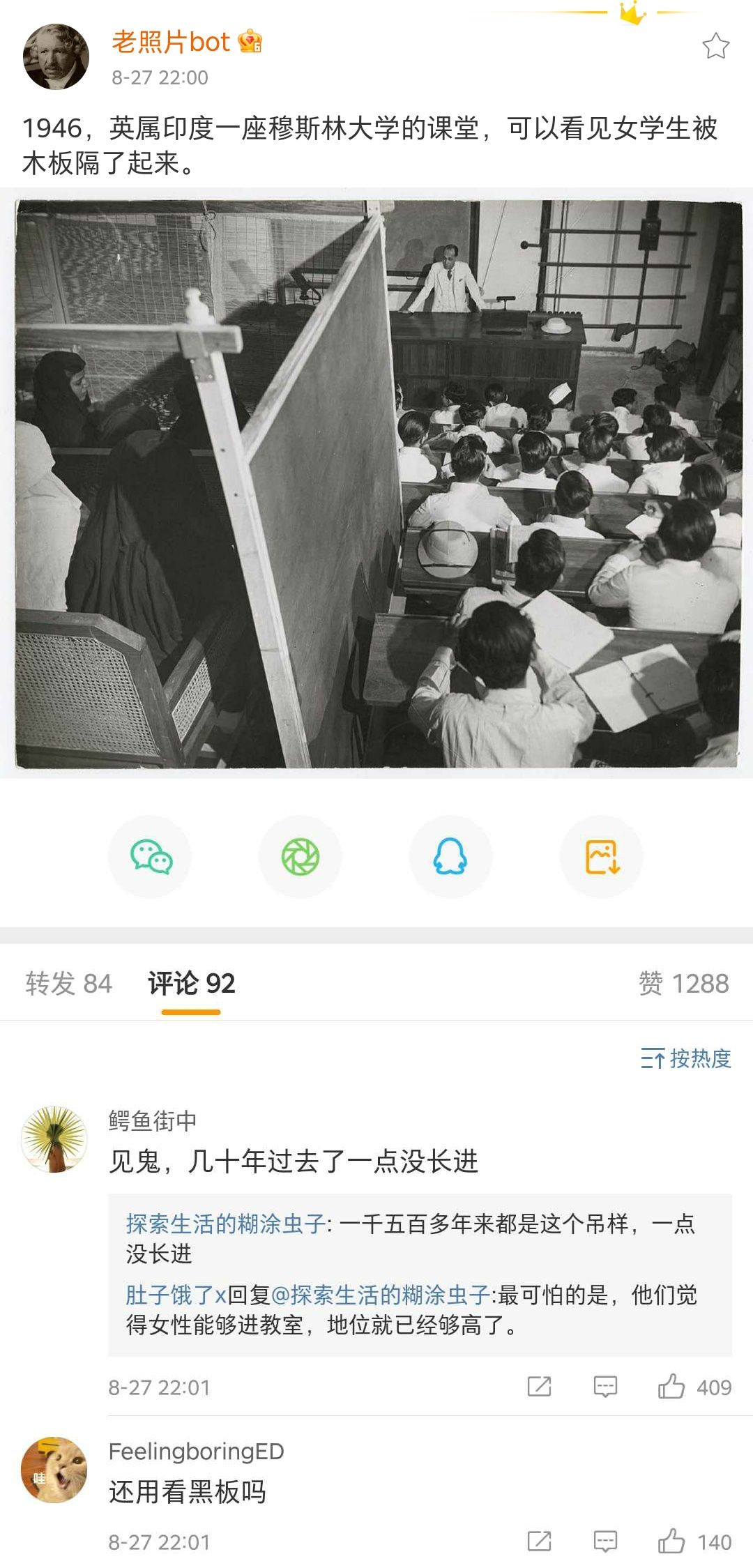Repost 鳄鱼街中's comment
The width and height of the screenshot is (753, 1568).
pyautogui.click(x=539, y=1387)
